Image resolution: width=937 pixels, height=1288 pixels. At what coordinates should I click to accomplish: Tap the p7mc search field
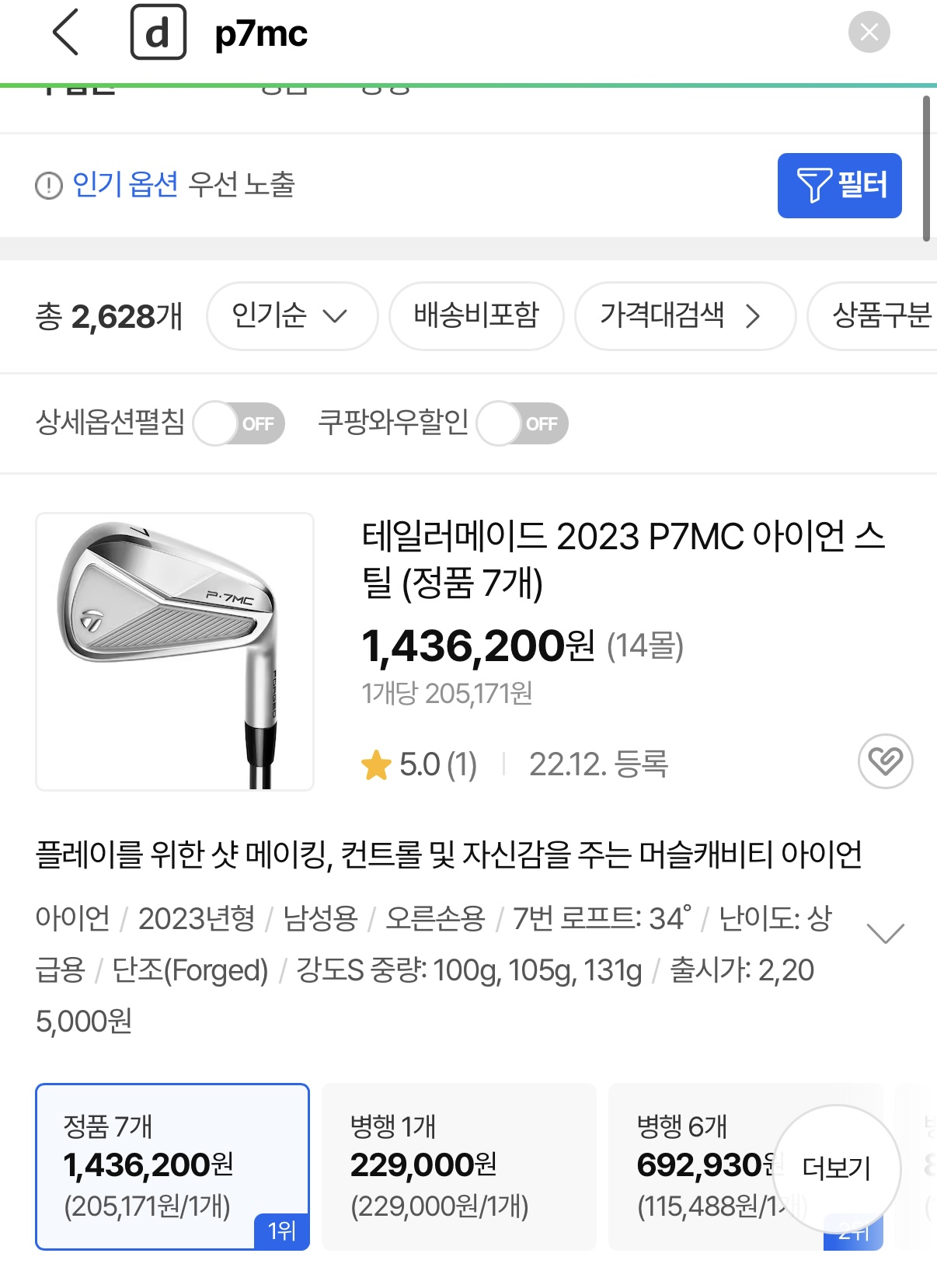[466, 34]
